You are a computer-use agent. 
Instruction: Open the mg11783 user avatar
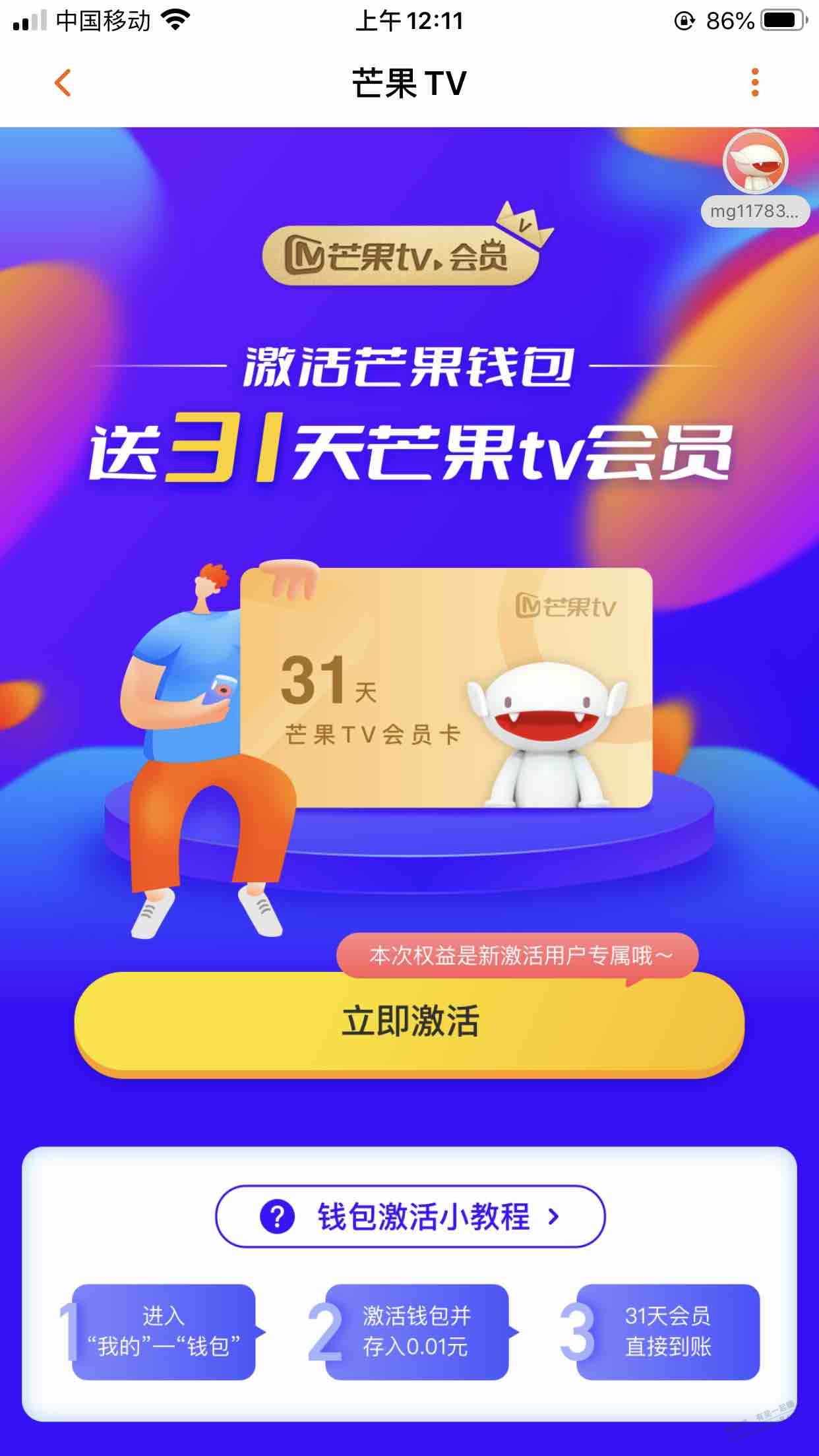click(755, 162)
